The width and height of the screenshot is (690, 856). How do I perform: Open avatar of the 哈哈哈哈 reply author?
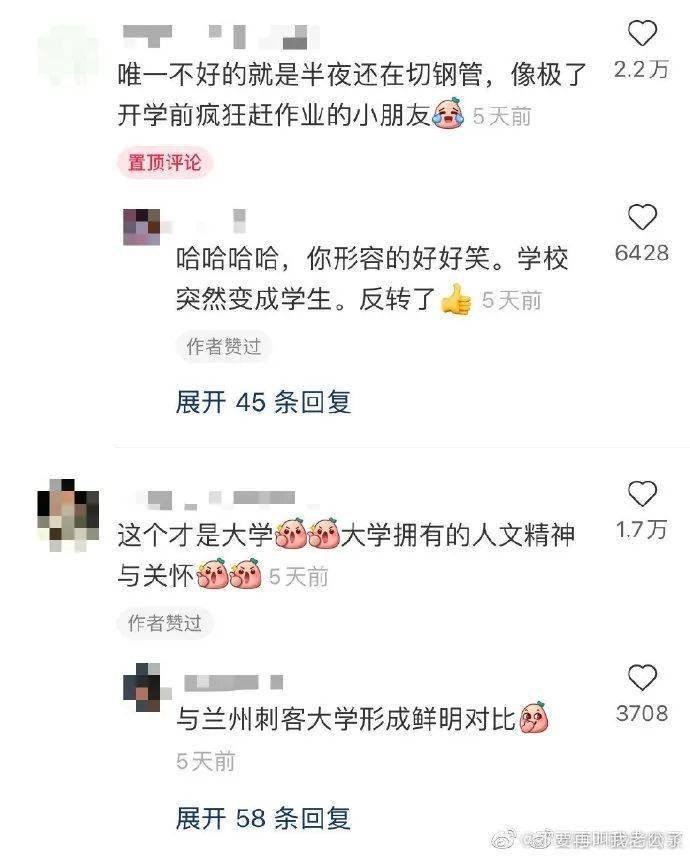(x=141, y=227)
